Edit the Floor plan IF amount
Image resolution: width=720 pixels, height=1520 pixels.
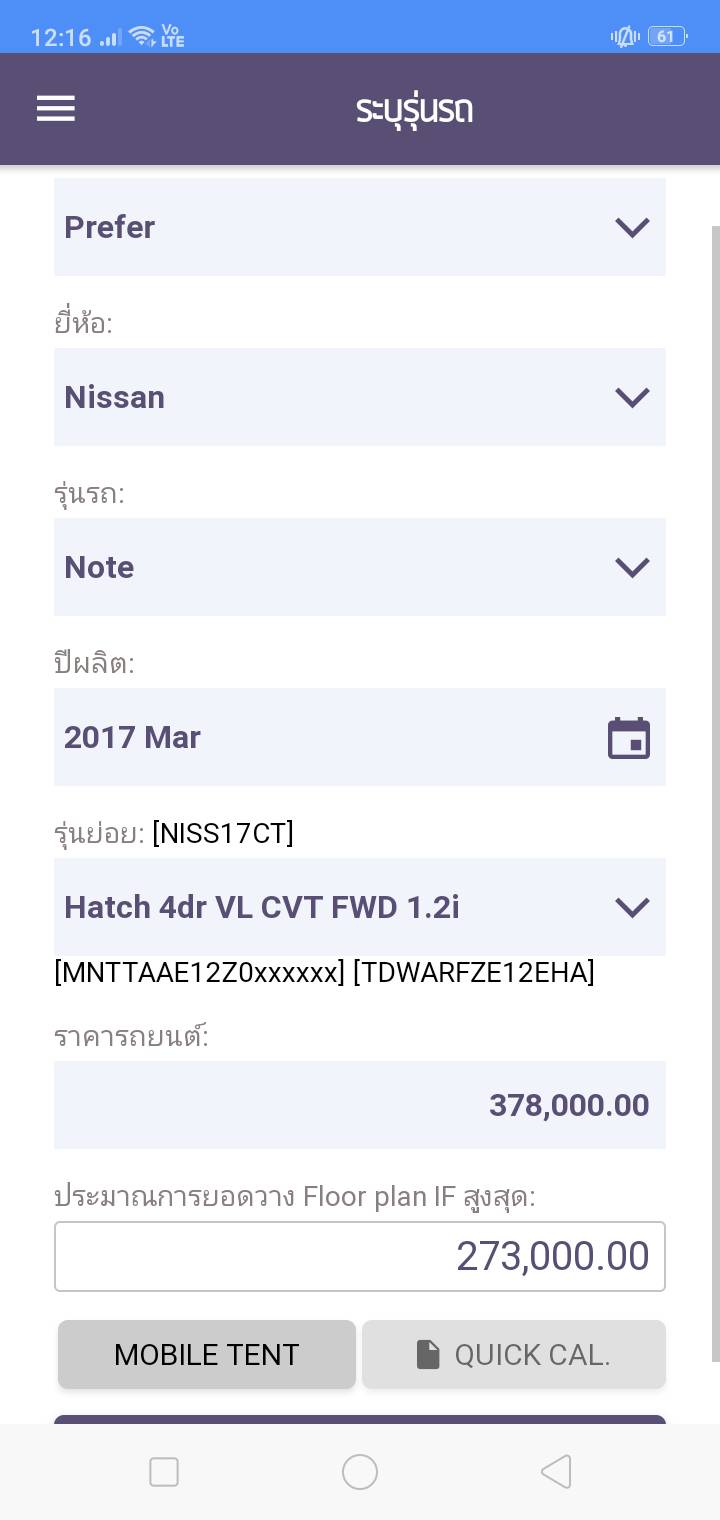point(360,1256)
